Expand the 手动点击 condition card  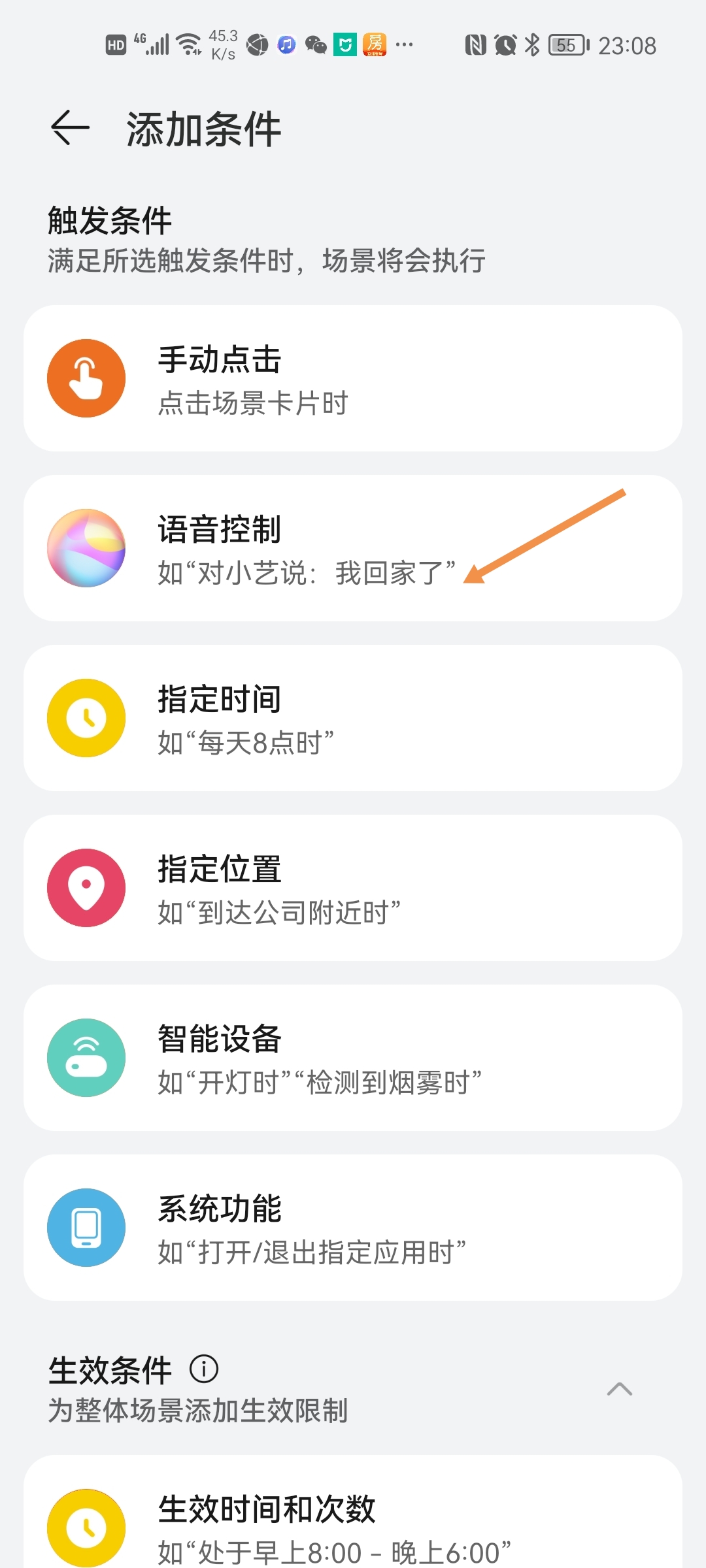click(353, 378)
